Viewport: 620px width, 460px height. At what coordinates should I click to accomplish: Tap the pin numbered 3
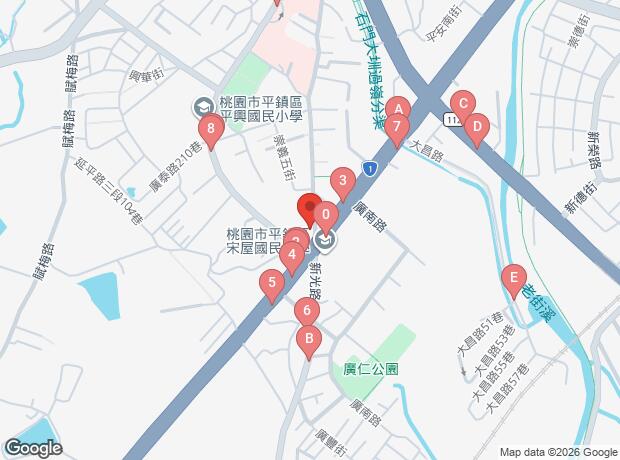coord(343,182)
